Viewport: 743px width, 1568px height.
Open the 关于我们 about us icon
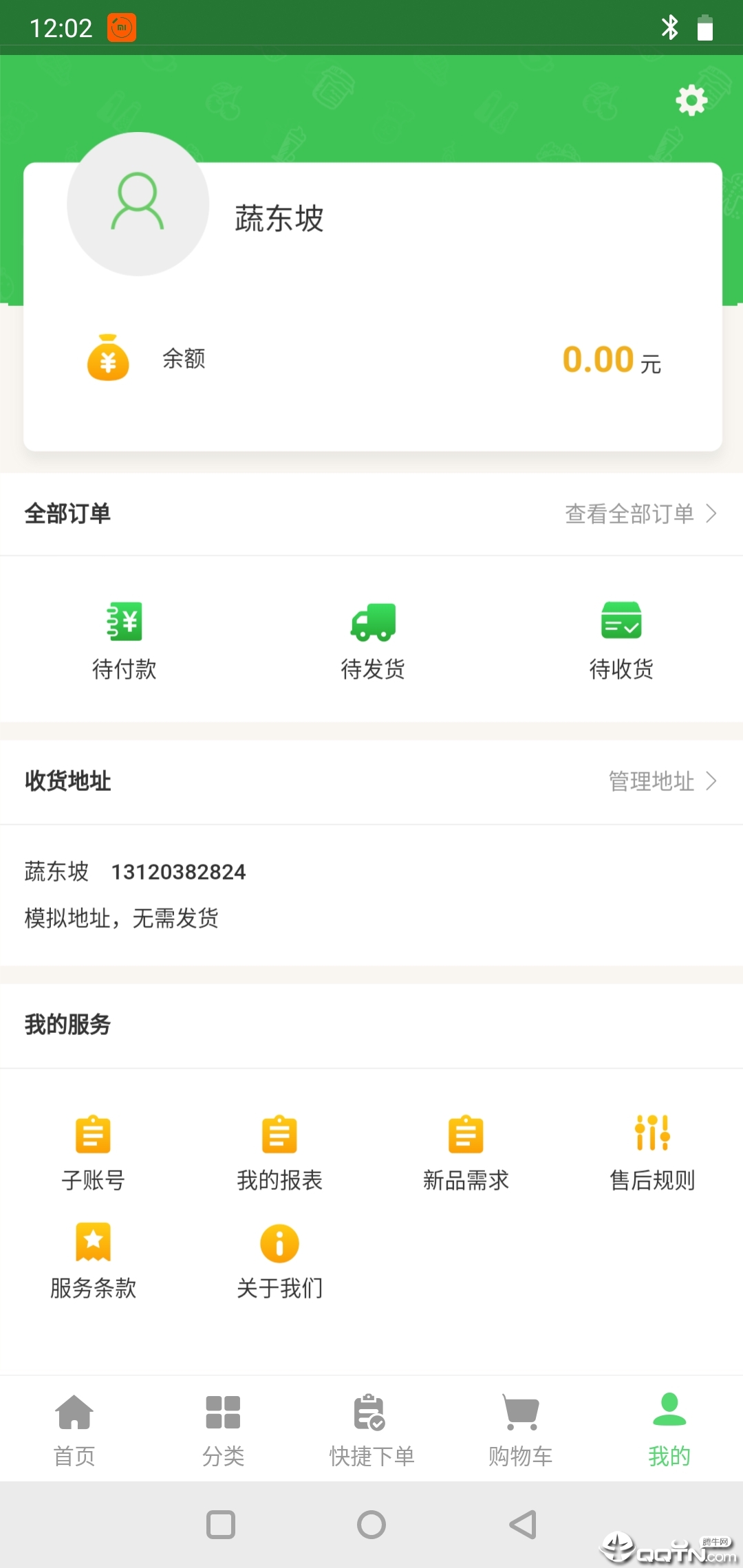click(279, 1243)
